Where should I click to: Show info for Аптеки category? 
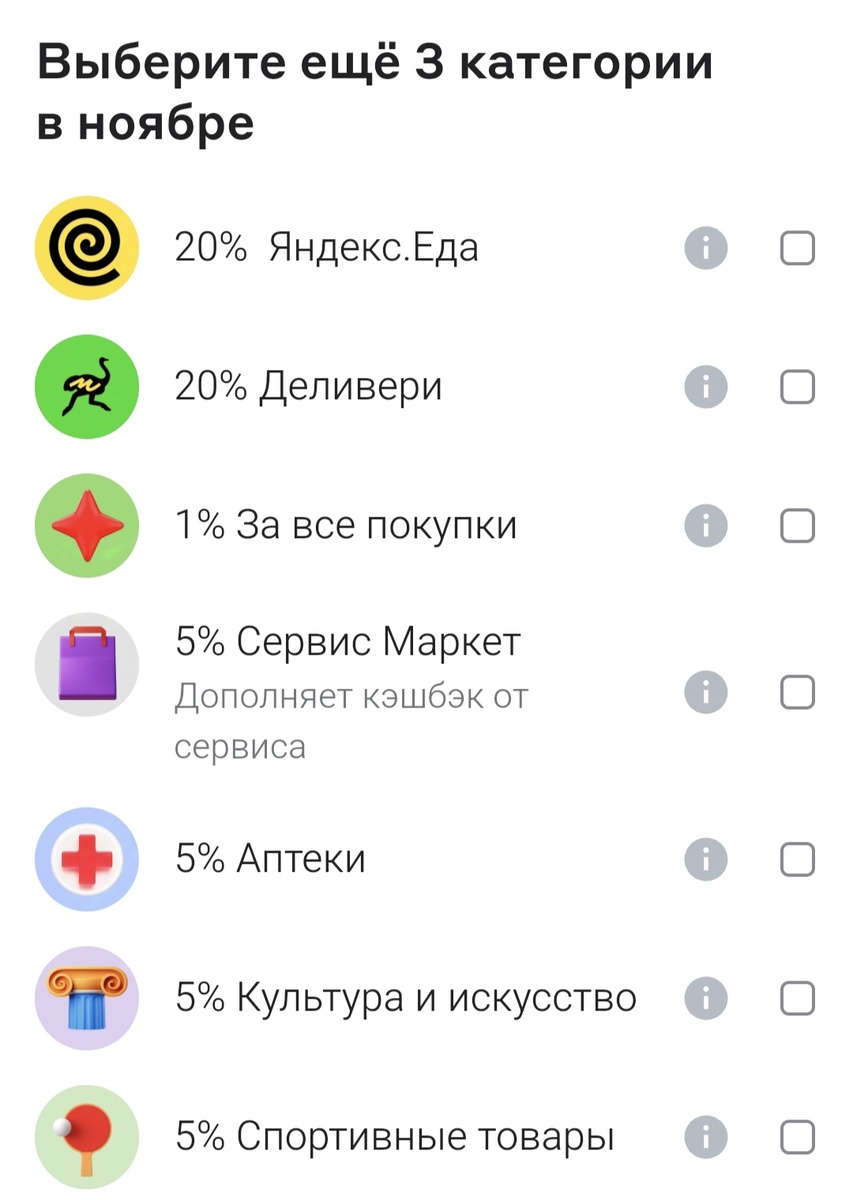(x=704, y=858)
